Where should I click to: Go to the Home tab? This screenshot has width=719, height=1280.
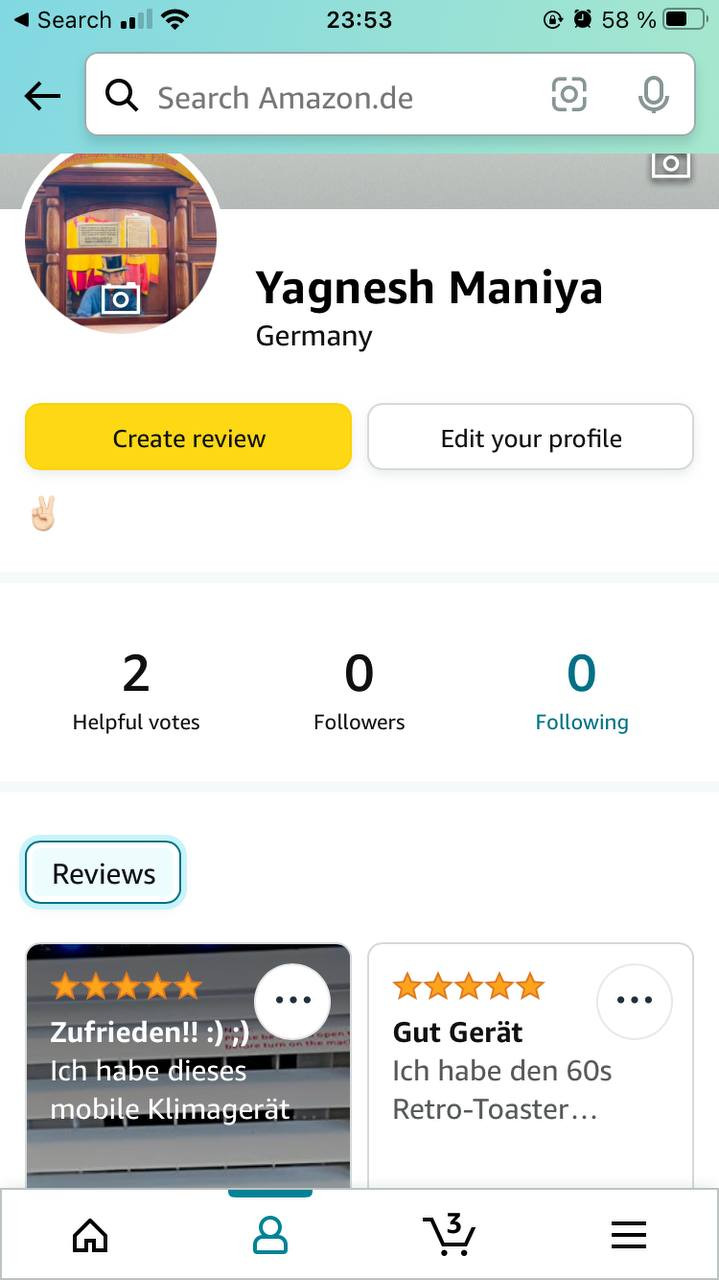(x=90, y=1236)
